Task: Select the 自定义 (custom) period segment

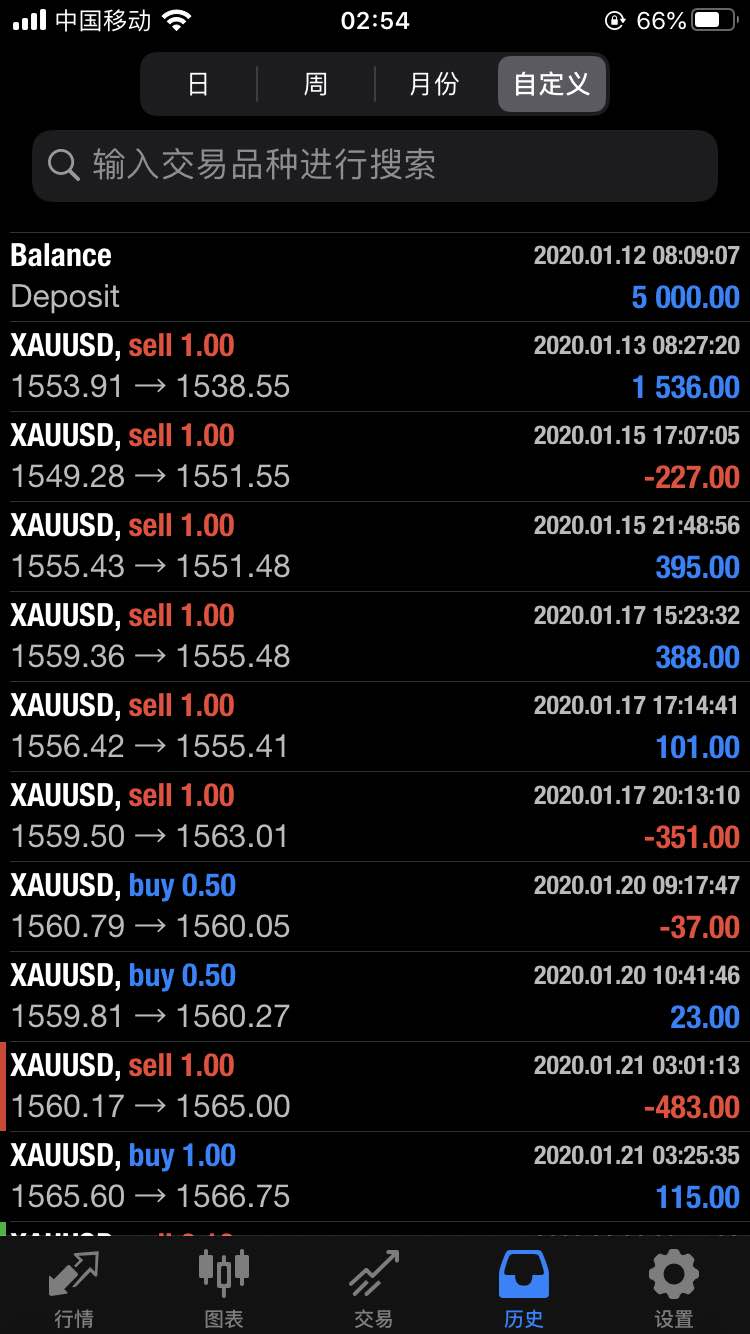Action: coord(552,84)
